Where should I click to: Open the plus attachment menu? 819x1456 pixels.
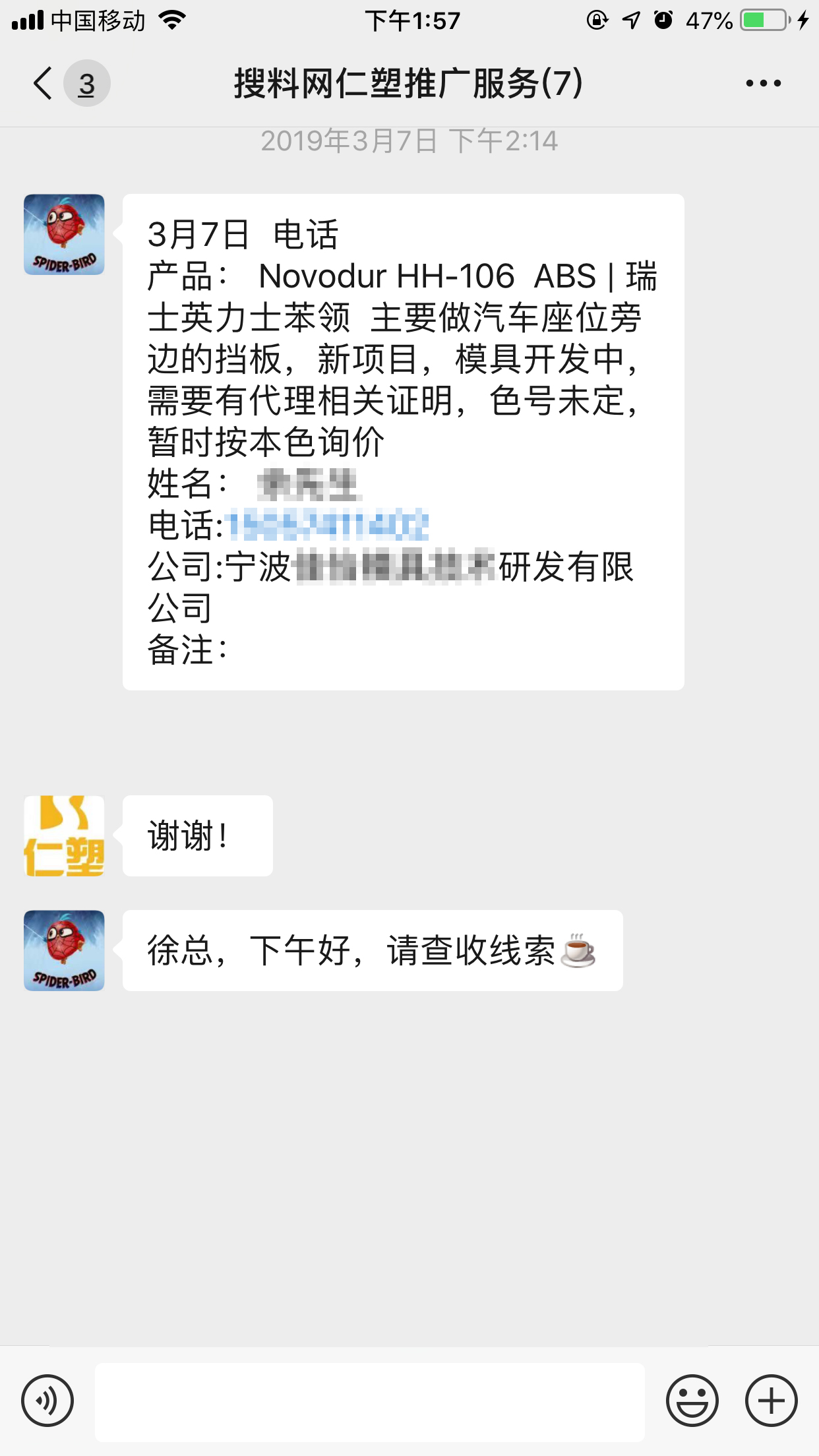[x=771, y=1400]
